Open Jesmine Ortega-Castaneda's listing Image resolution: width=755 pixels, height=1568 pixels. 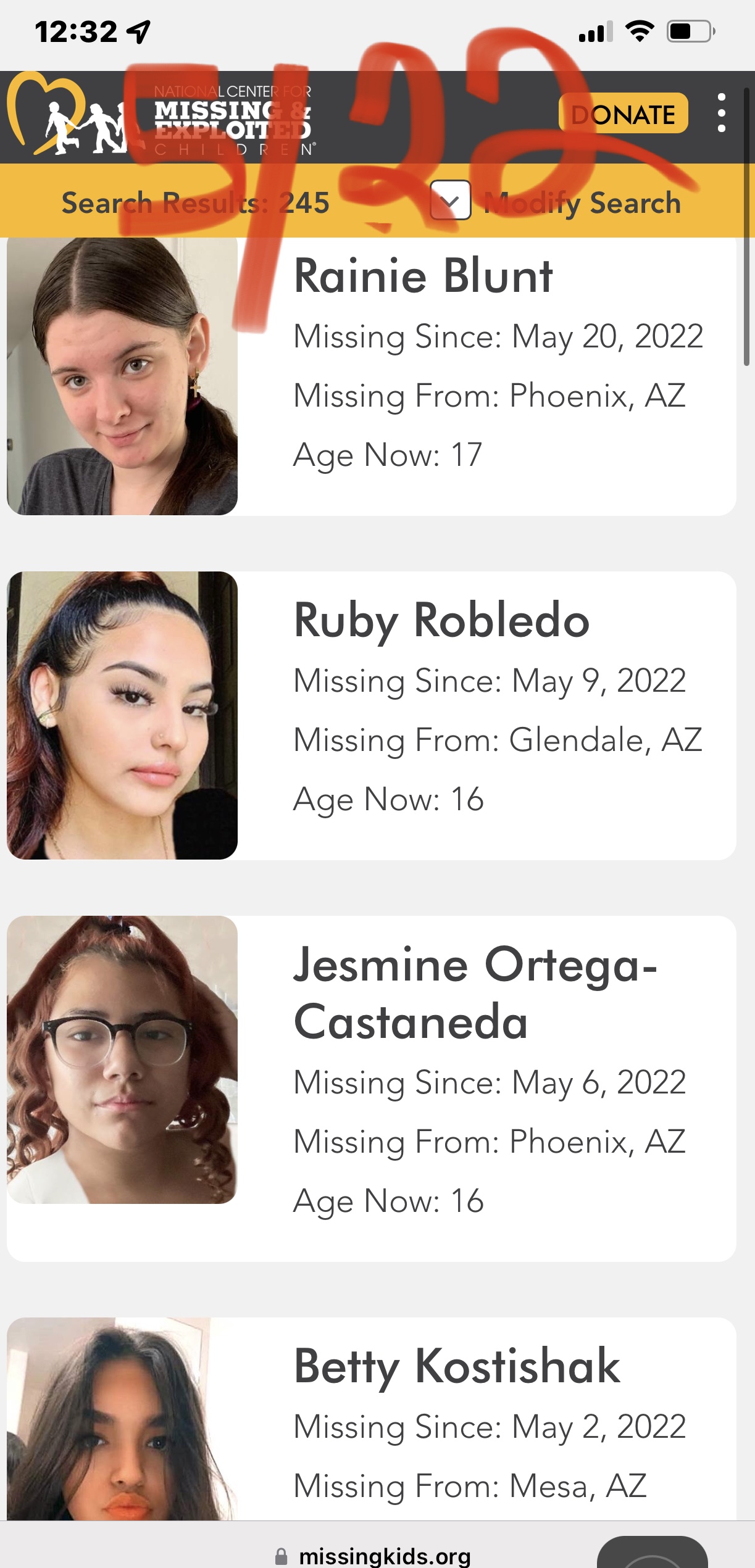[x=474, y=993]
